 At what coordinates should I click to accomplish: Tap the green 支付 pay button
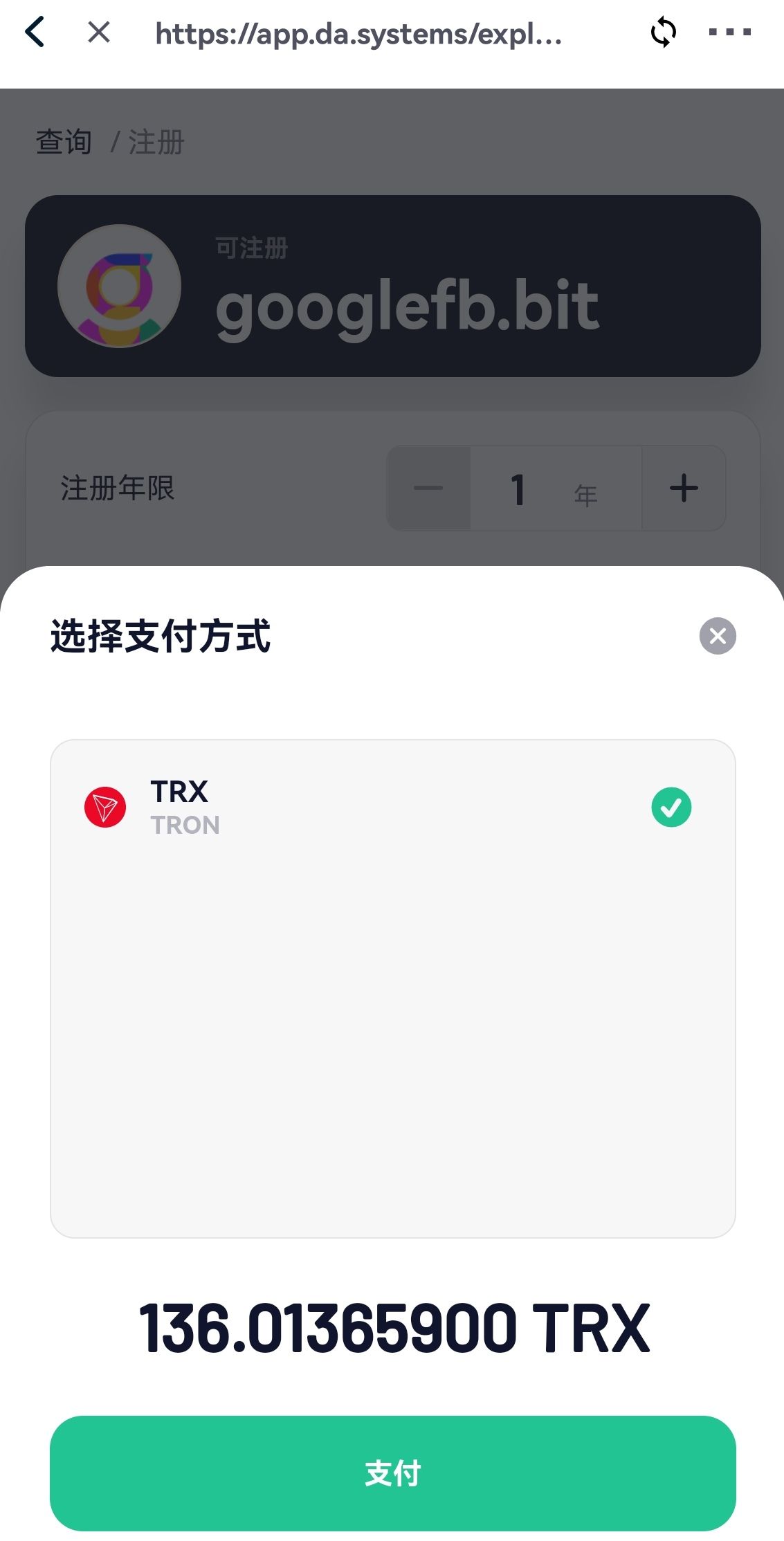(392, 1472)
